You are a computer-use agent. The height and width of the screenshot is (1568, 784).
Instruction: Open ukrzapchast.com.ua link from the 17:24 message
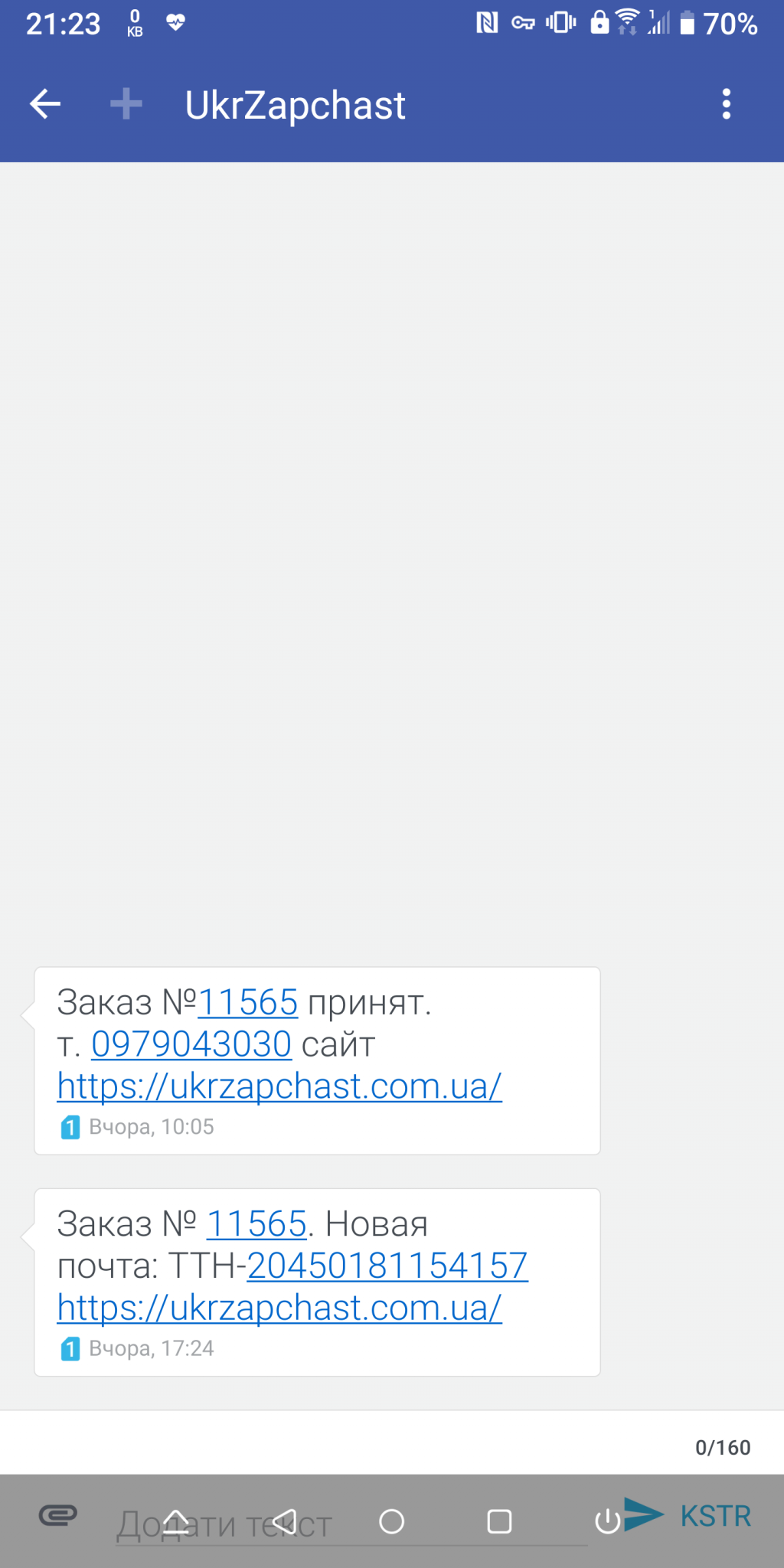(x=279, y=1308)
